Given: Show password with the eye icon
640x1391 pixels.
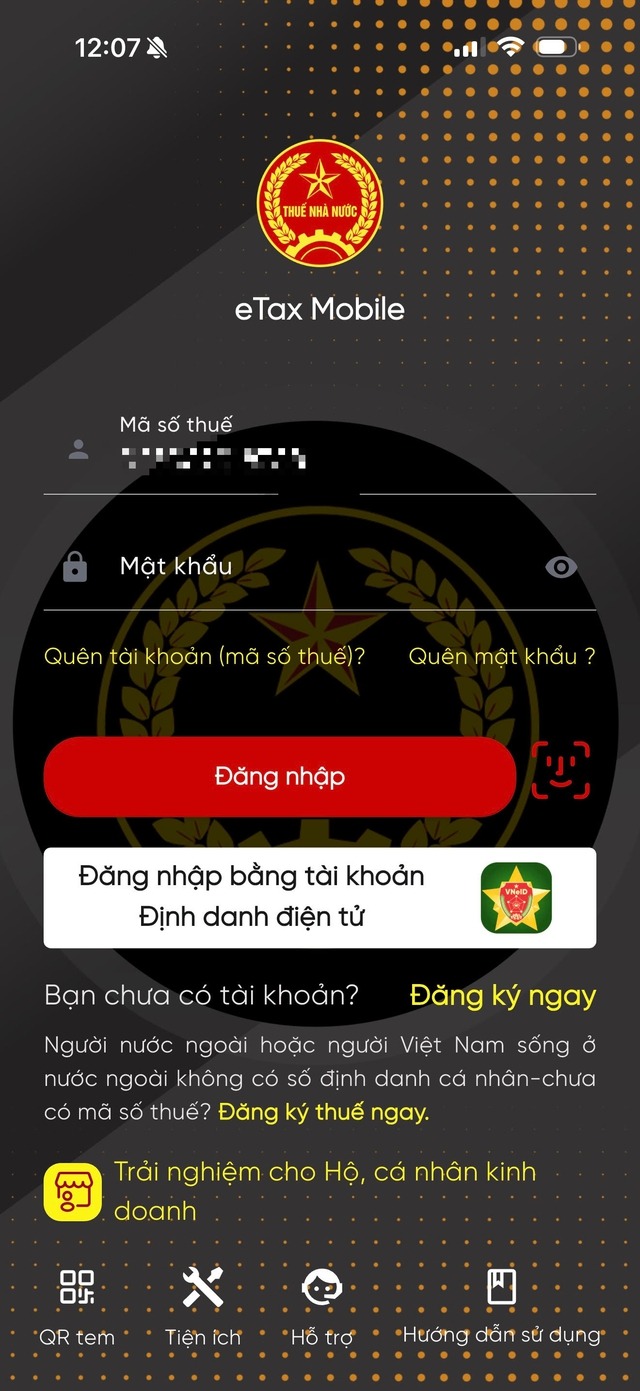Looking at the screenshot, I should click(x=561, y=567).
